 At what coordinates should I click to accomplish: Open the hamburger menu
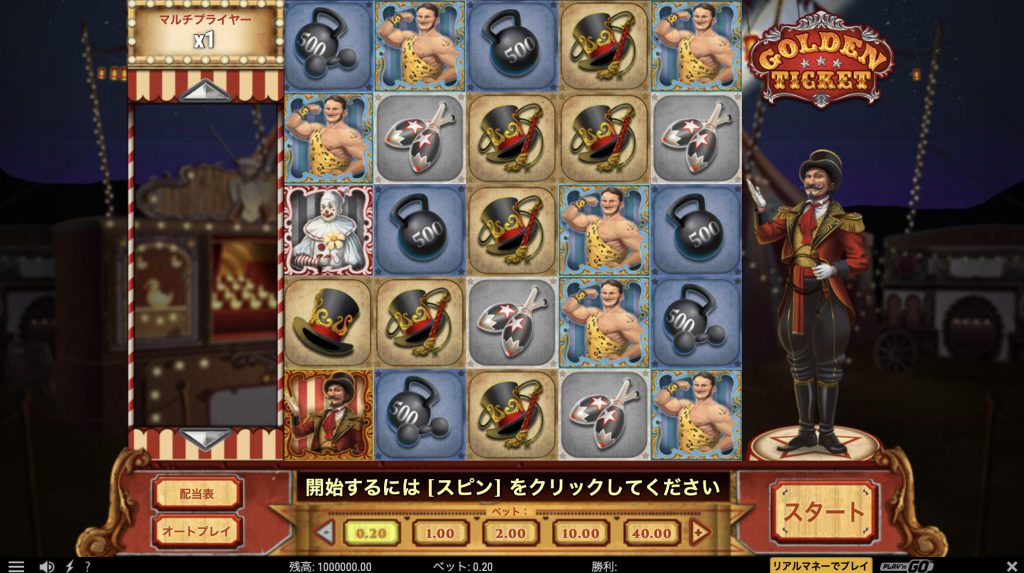coord(16,566)
